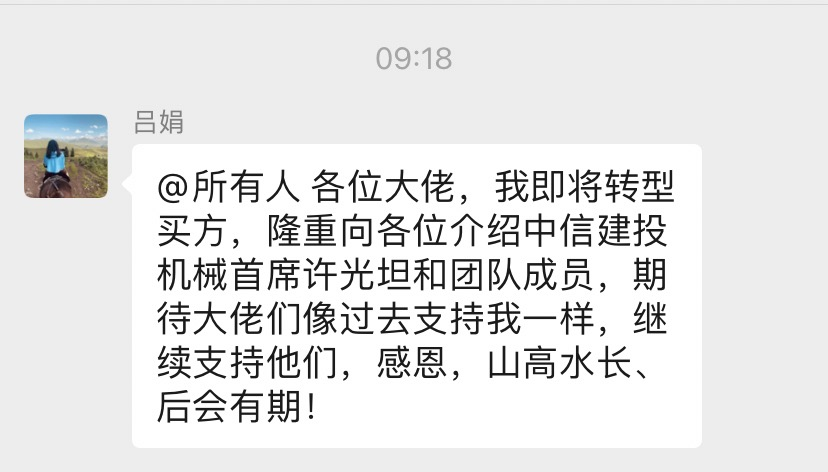
Task: Open 吕娟's profile avatar
Action: pos(66,155)
